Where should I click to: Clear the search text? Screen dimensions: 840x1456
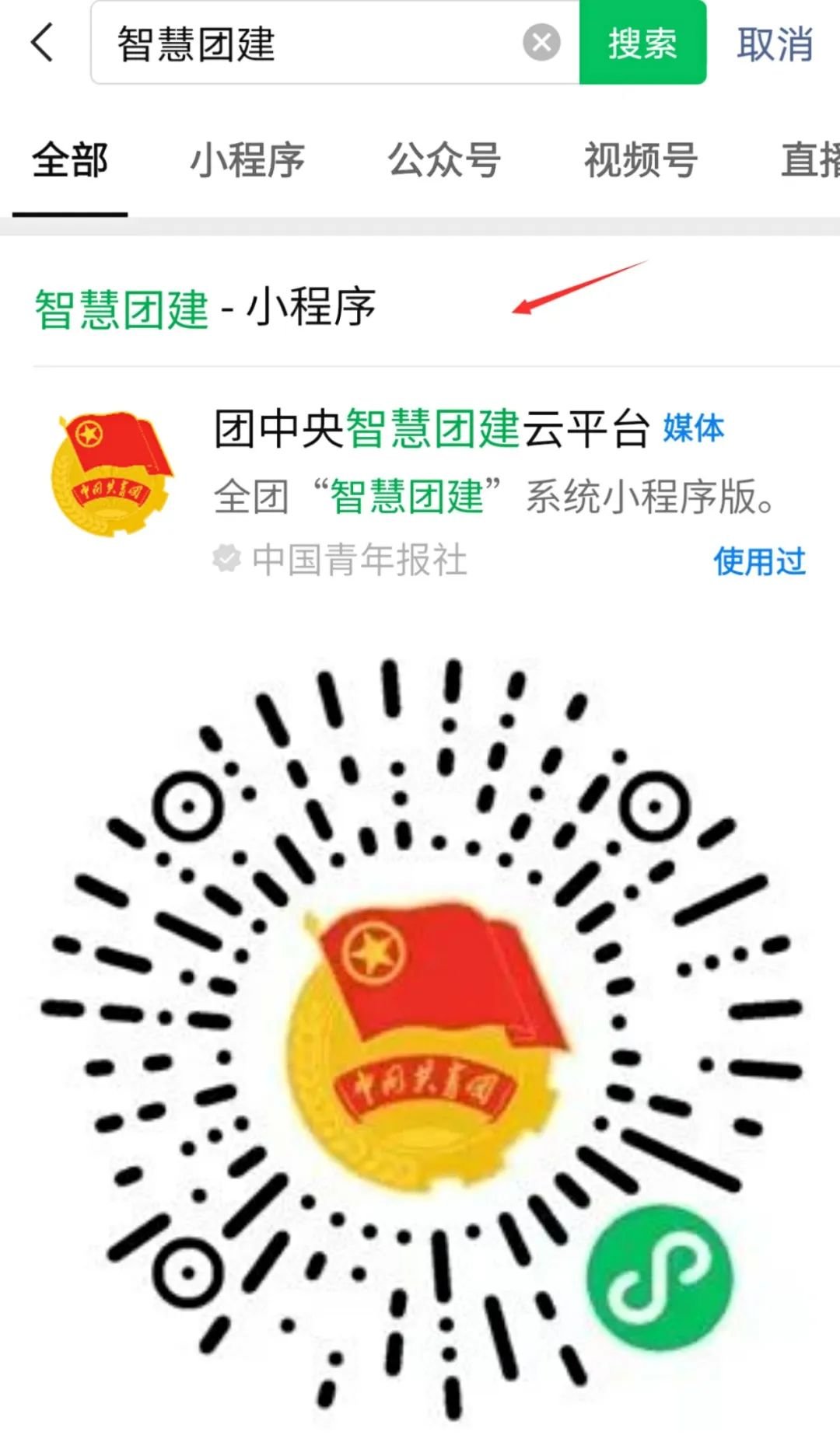(541, 43)
